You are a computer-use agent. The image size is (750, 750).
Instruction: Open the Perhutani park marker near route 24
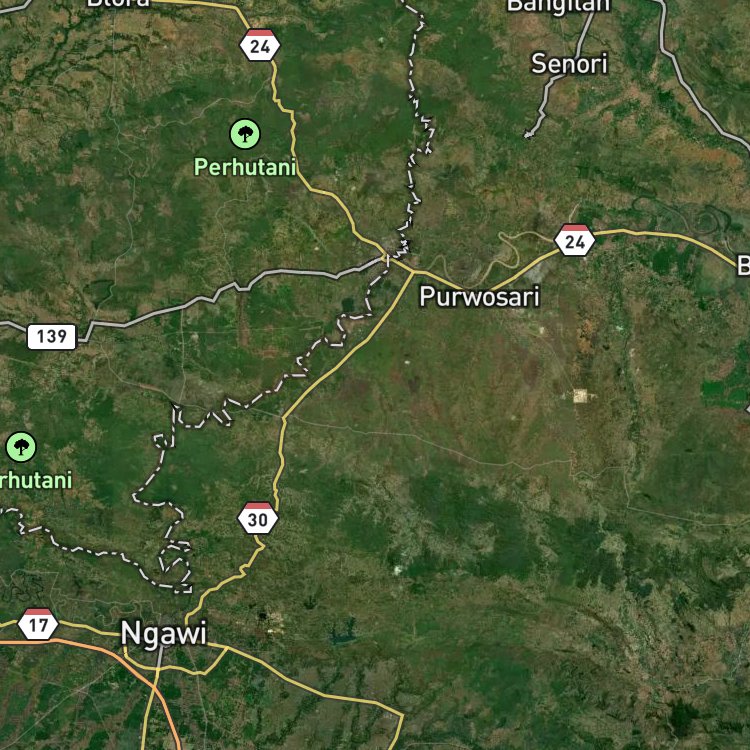[245, 134]
